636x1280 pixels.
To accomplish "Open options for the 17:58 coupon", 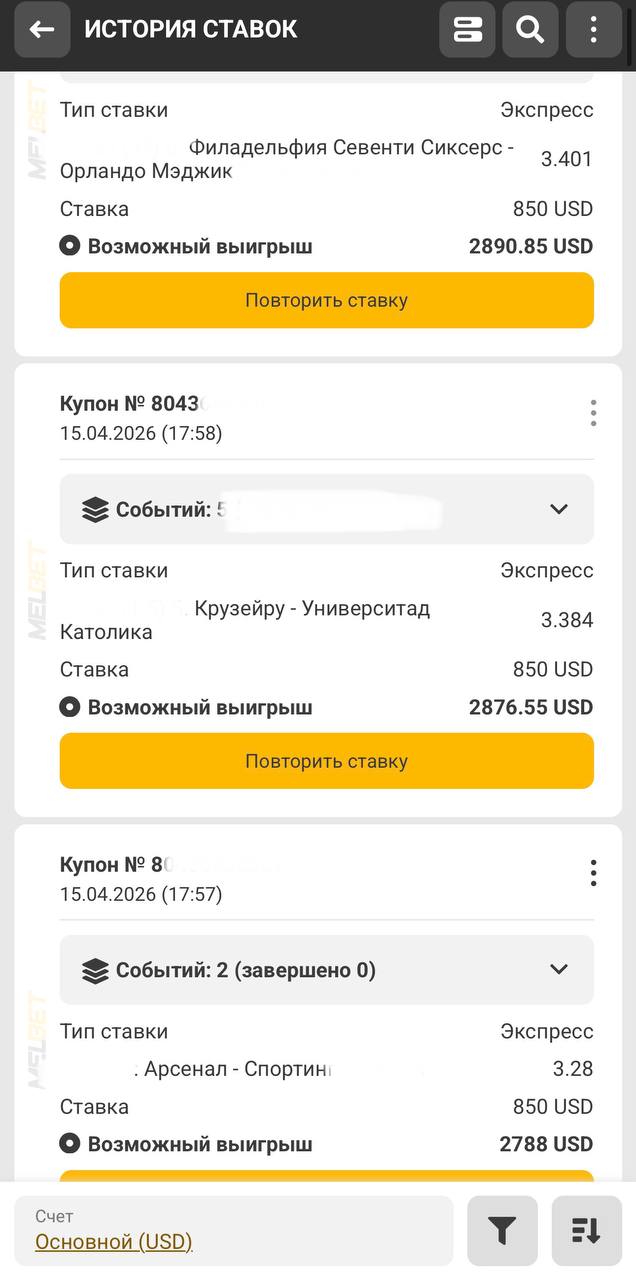I will point(593,413).
